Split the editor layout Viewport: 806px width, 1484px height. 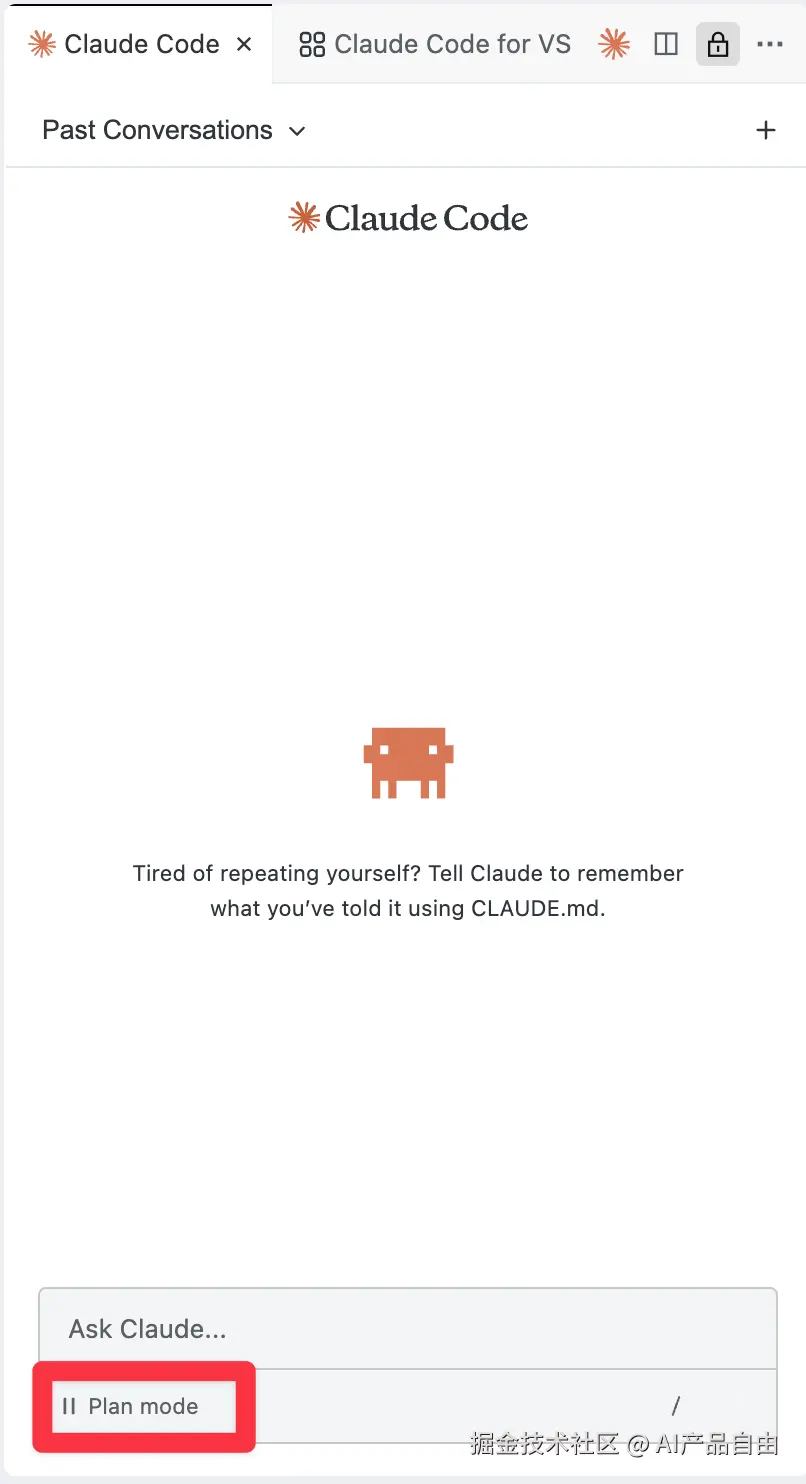click(x=666, y=44)
